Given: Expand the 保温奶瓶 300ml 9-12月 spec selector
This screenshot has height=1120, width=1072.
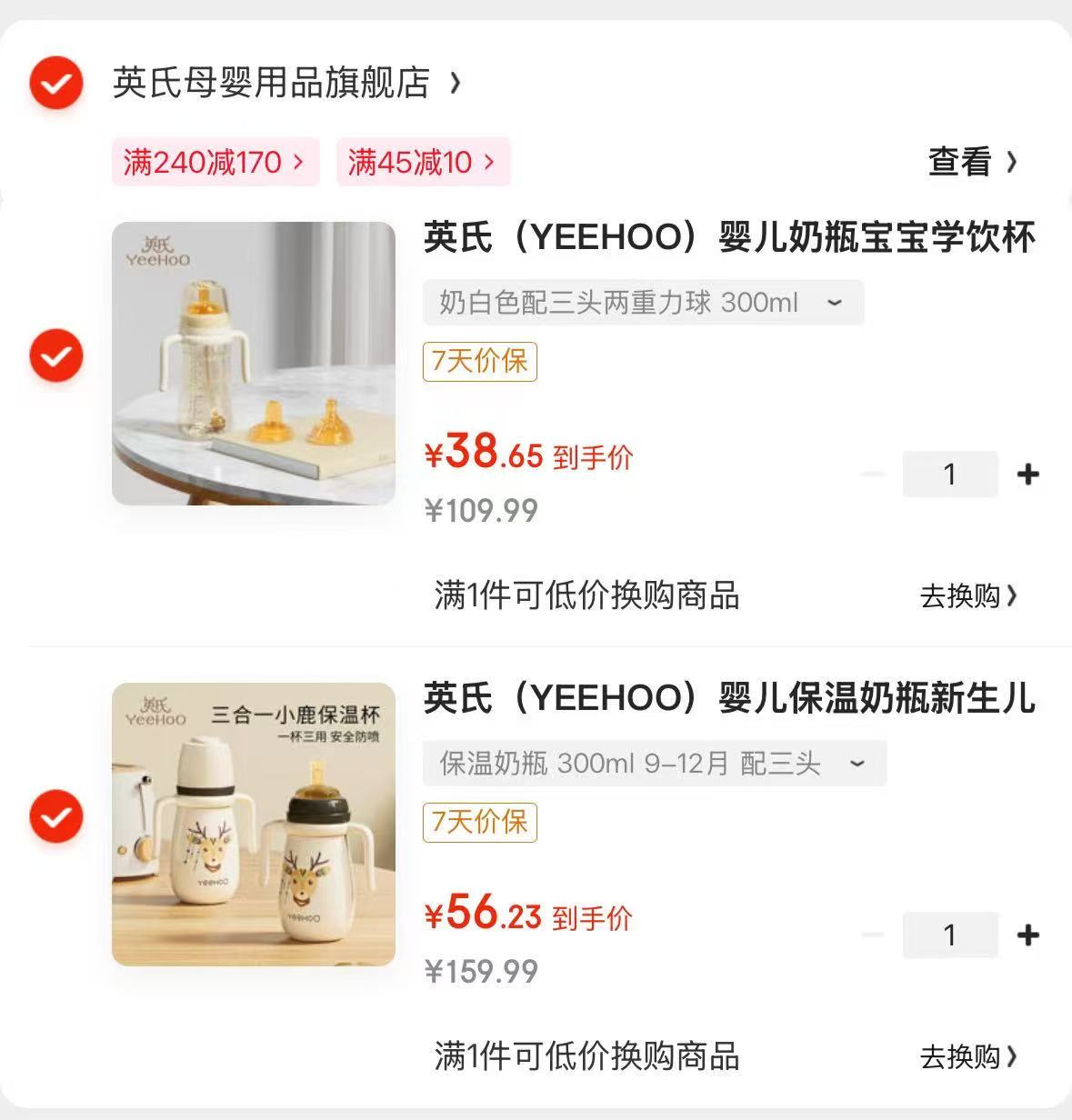Looking at the screenshot, I should click(655, 764).
